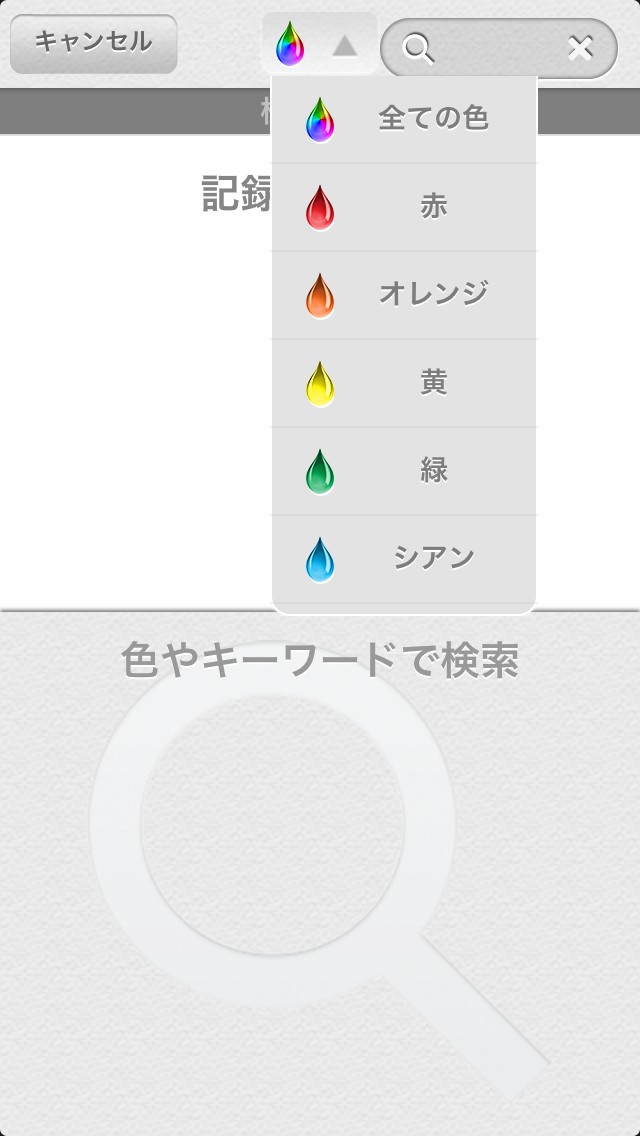Pick the 黄 color option
The width and height of the screenshot is (640, 1136).
tap(404, 383)
